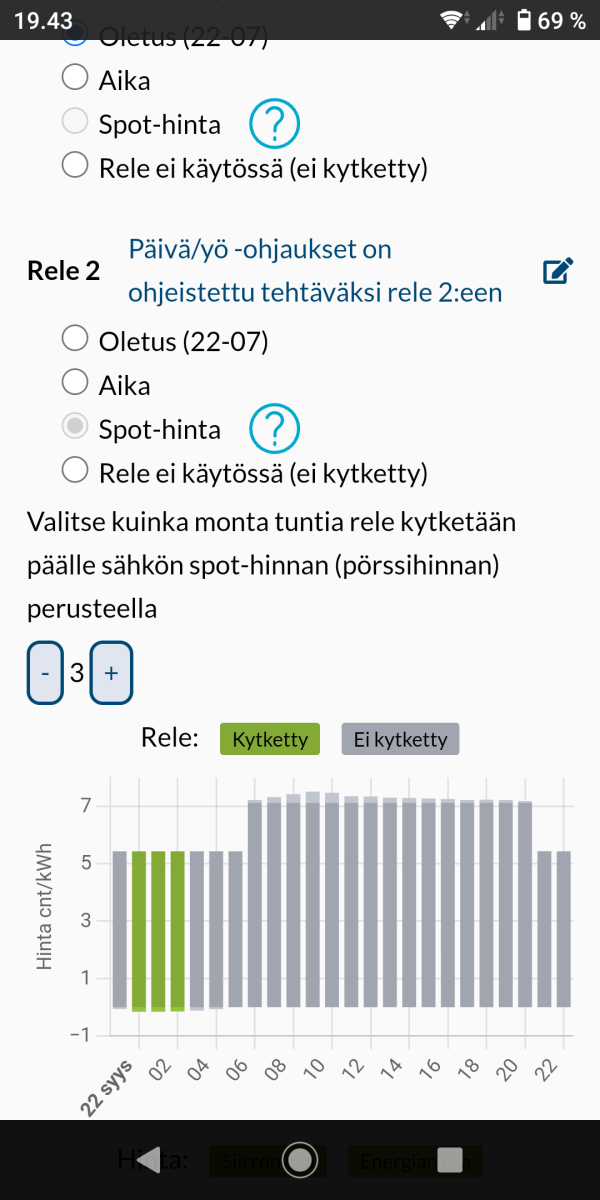Screen dimensions: 600x1200
Task: Increase relay hours with plus button
Action: click(x=111, y=673)
